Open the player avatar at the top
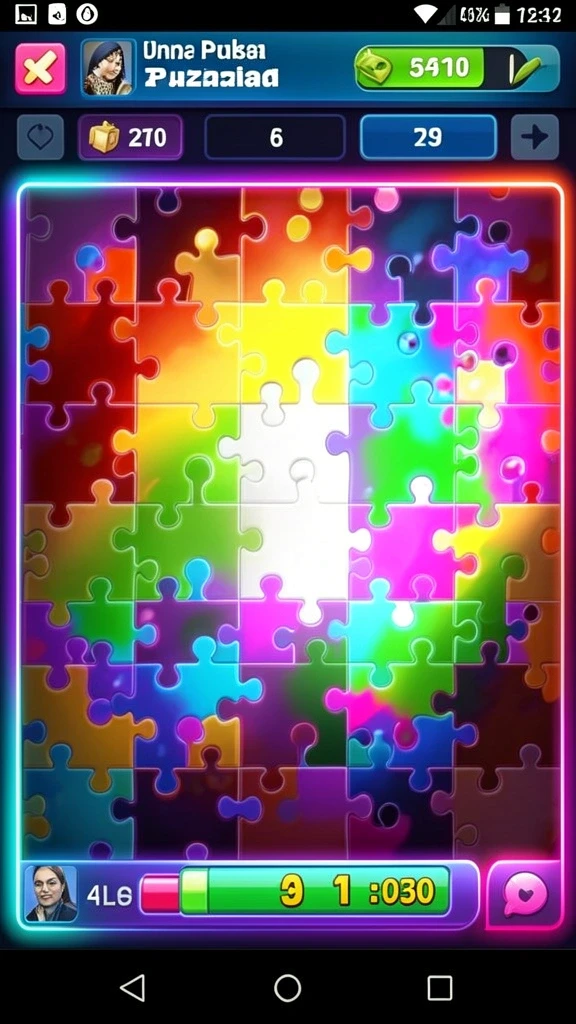This screenshot has width=576, height=1024. (x=108, y=68)
